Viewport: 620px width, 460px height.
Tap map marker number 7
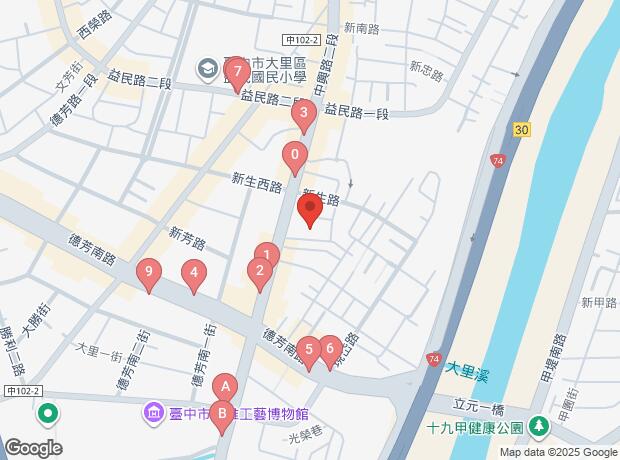(x=236, y=73)
